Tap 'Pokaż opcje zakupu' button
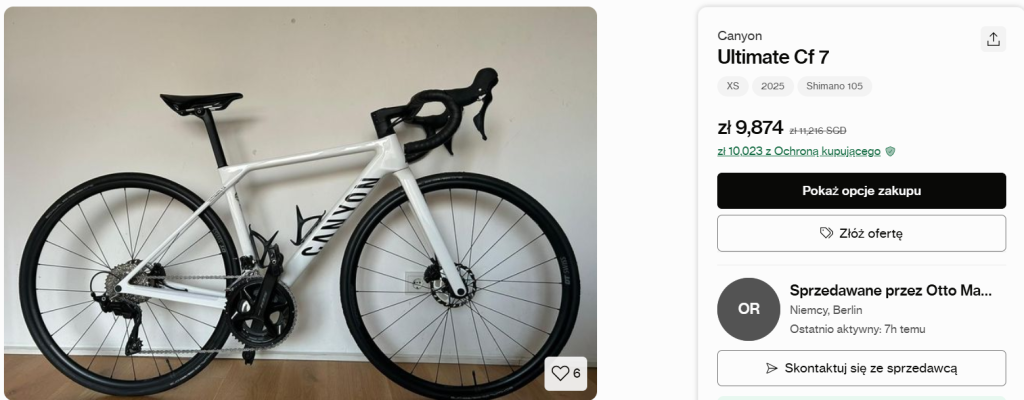This screenshot has width=1024, height=400. pyautogui.click(x=861, y=191)
